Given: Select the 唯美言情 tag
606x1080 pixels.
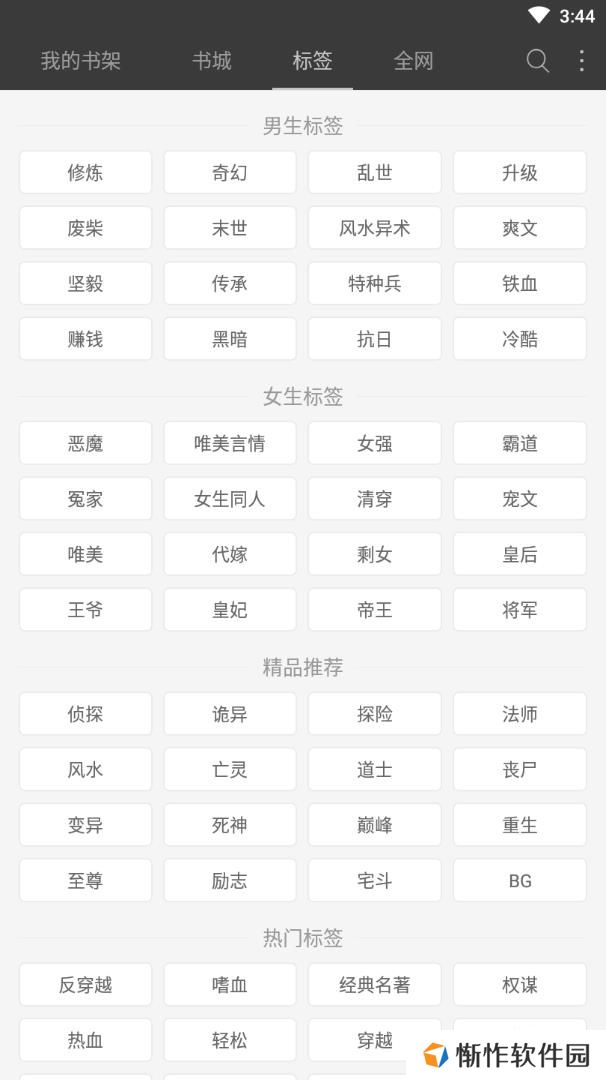Looking at the screenshot, I should pyautogui.click(x=230, y=443).
